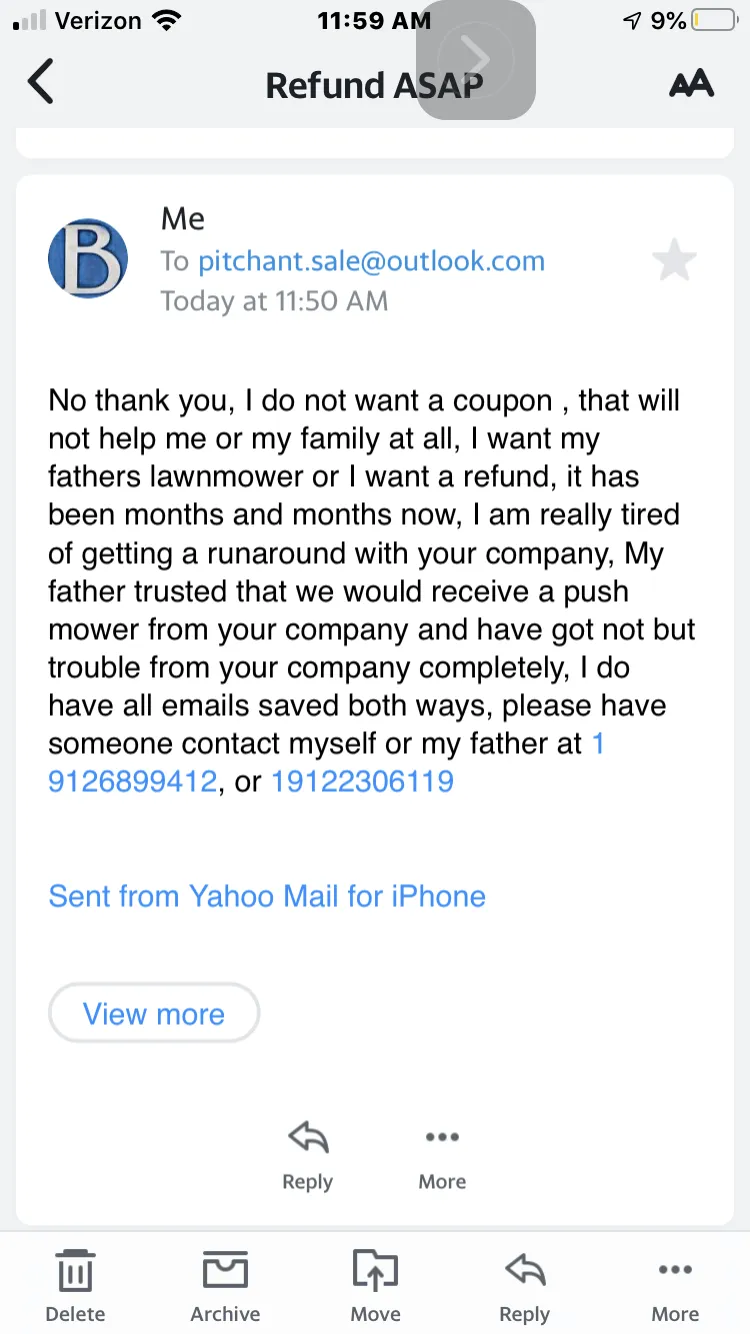
Task: Reply using the button under the message
Action: click(307, 1157)
